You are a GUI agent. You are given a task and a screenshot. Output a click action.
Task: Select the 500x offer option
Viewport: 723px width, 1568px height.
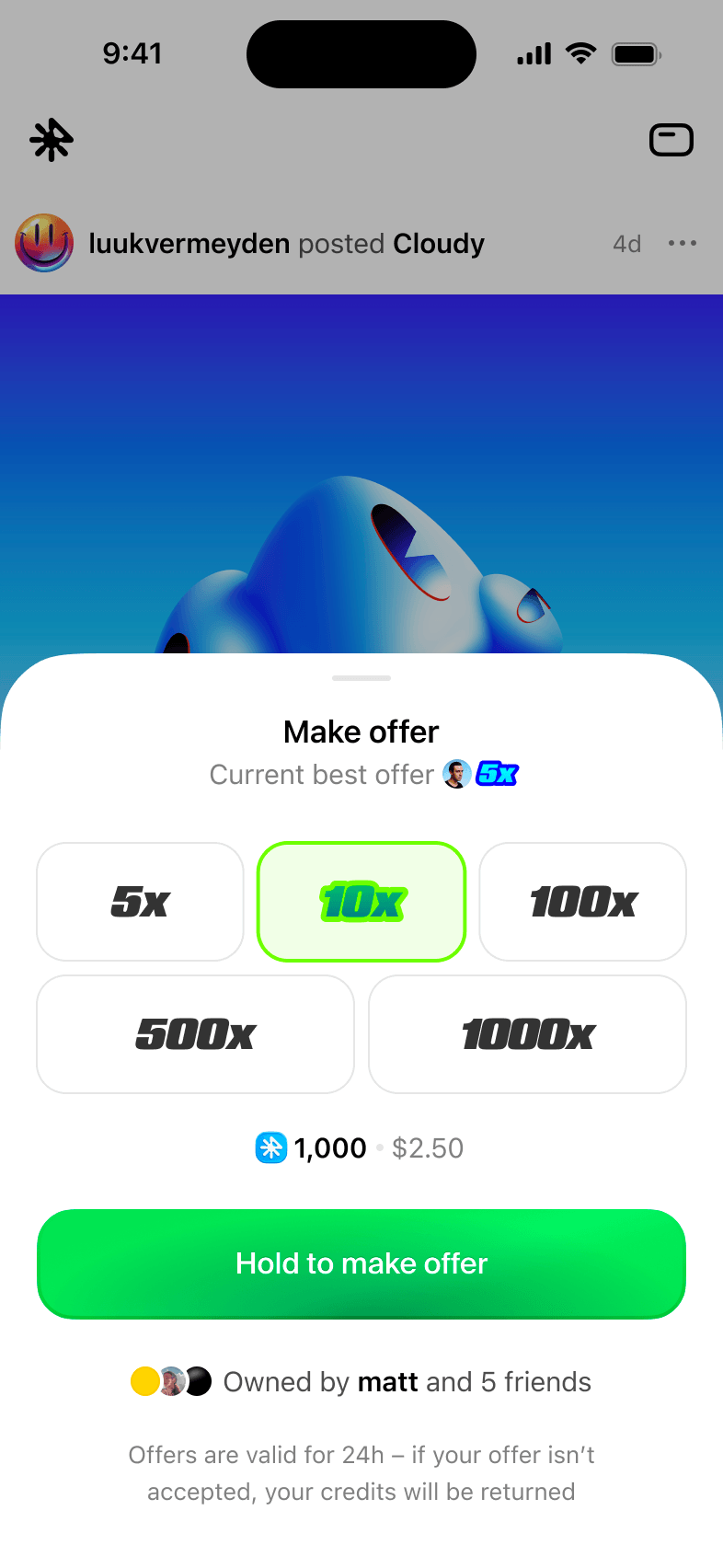pyautogui.click(x=195, y=1033)
